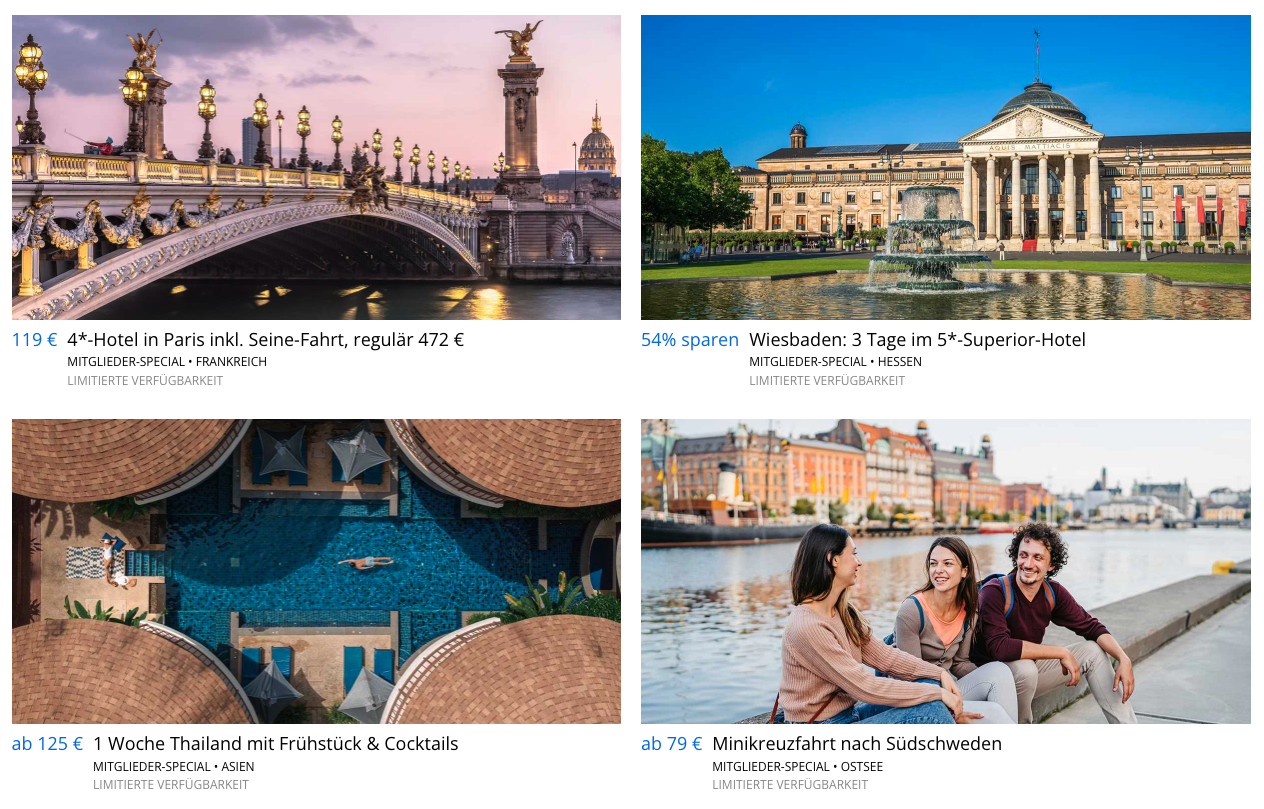1264x809 pixels.
Task: Open the 1 Woche Thailand deal
Action: (275, 744)
